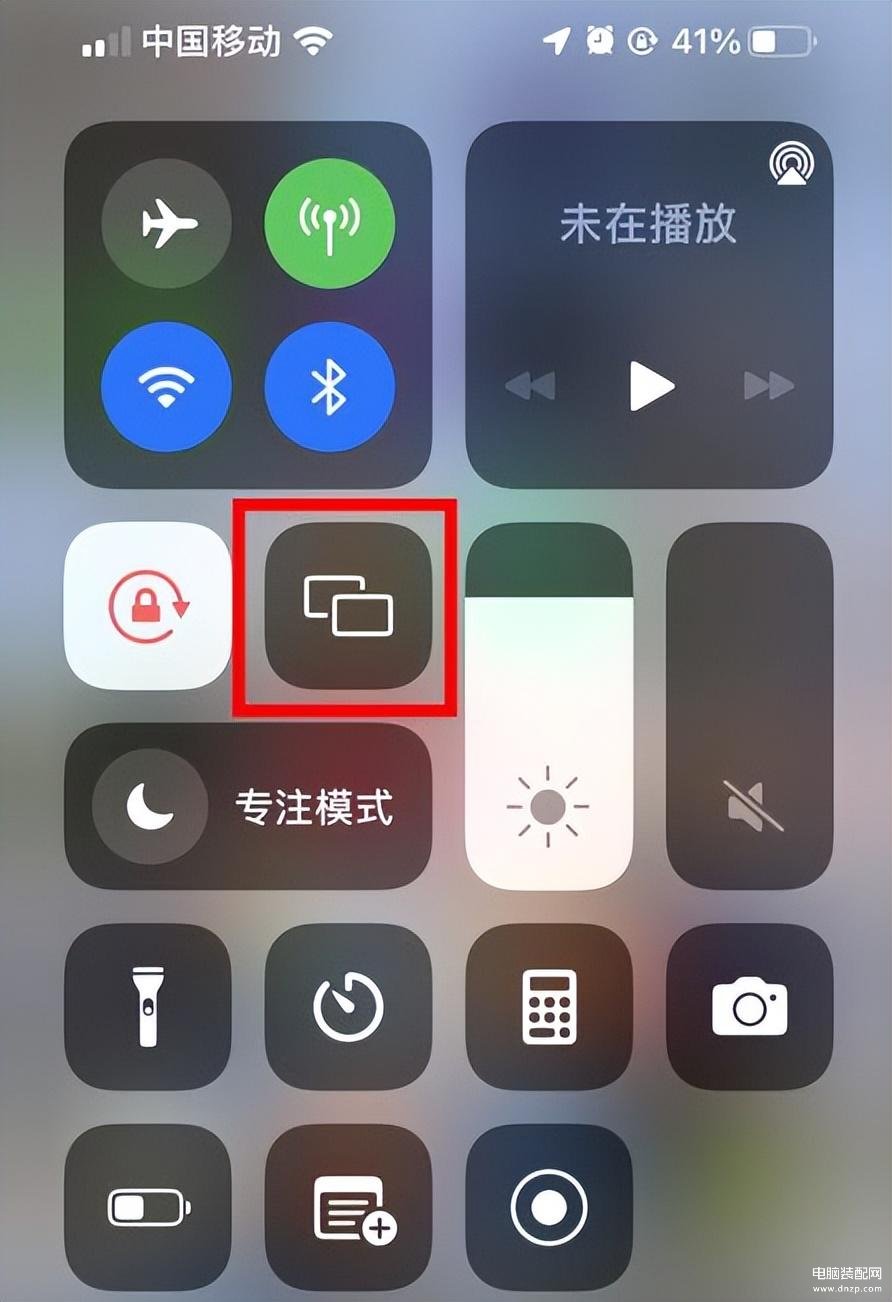Skip to the next track
This screenshot has height=1302, width=892.
(770, 386)
